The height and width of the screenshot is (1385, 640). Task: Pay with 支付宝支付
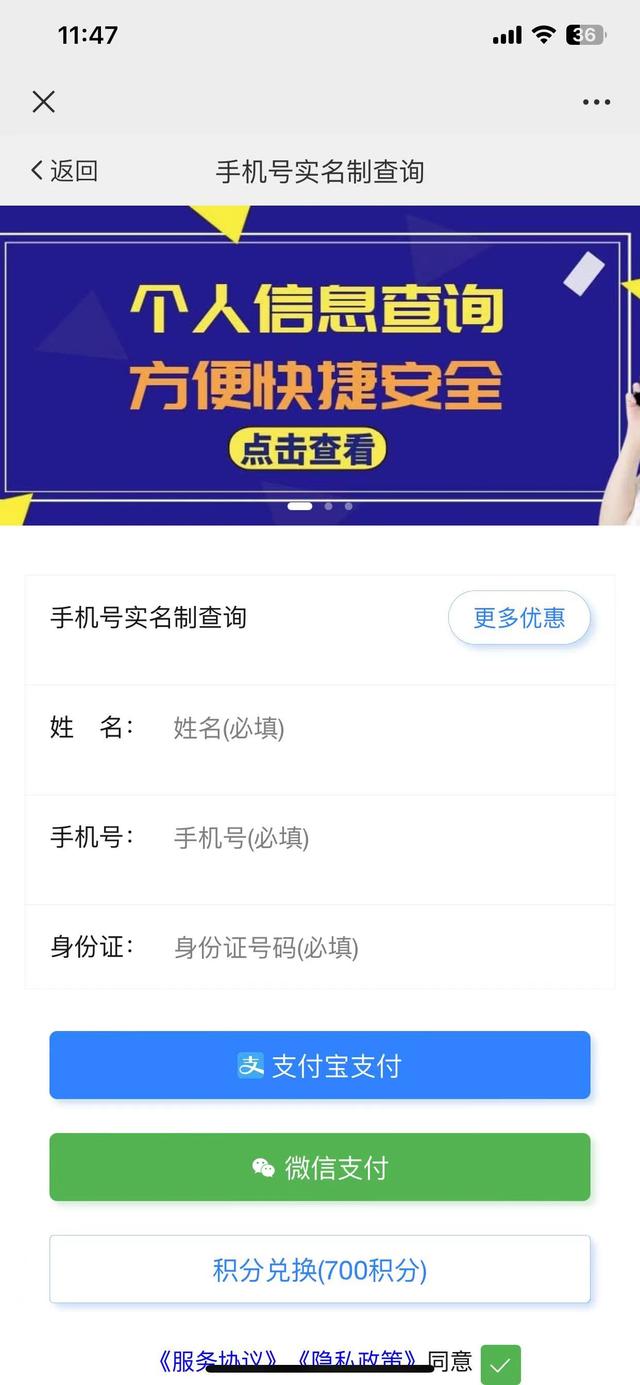[x=320, y=1065]
